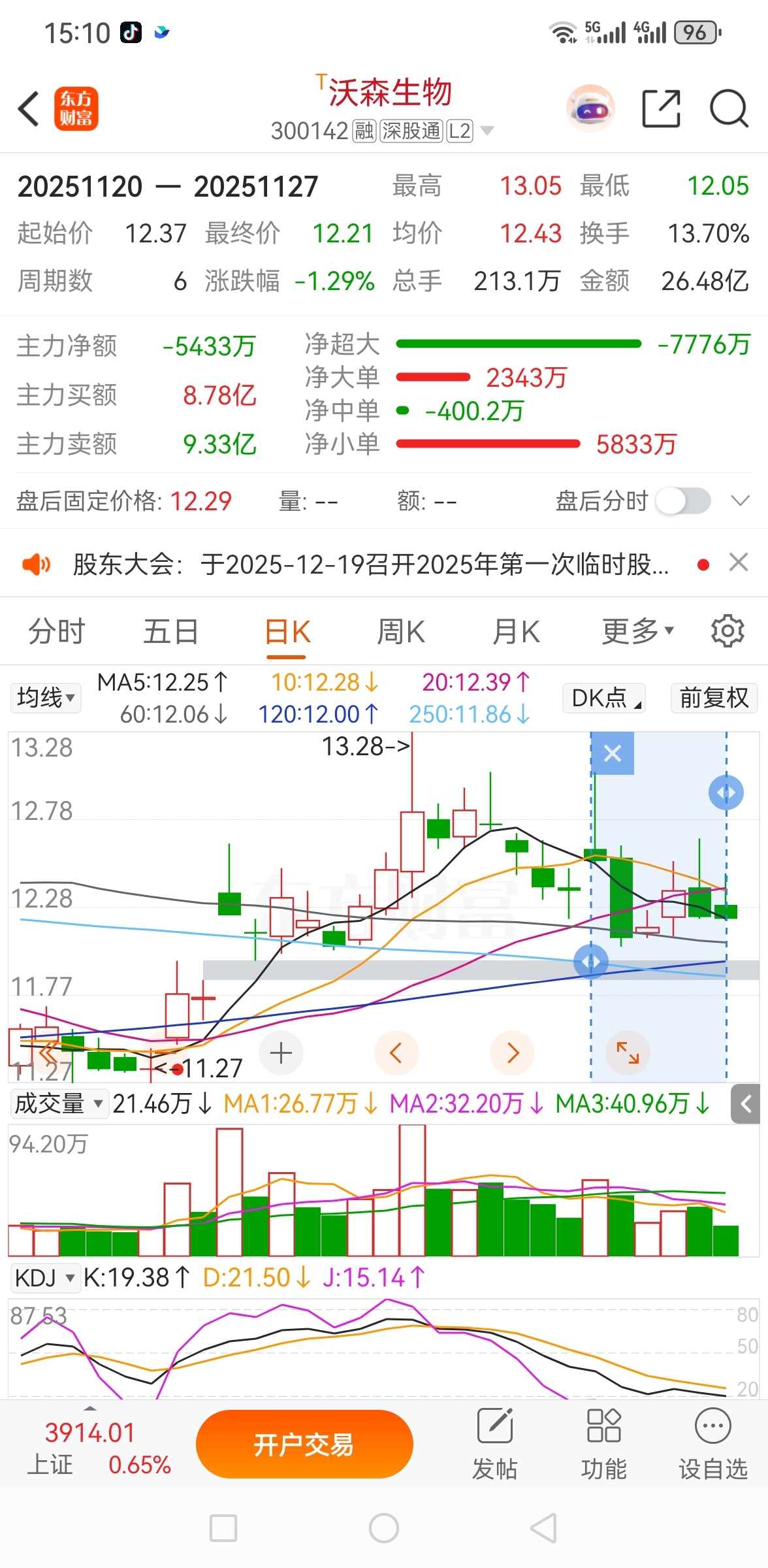Share this stock page

pyautogui.click(x=661, y=108)
